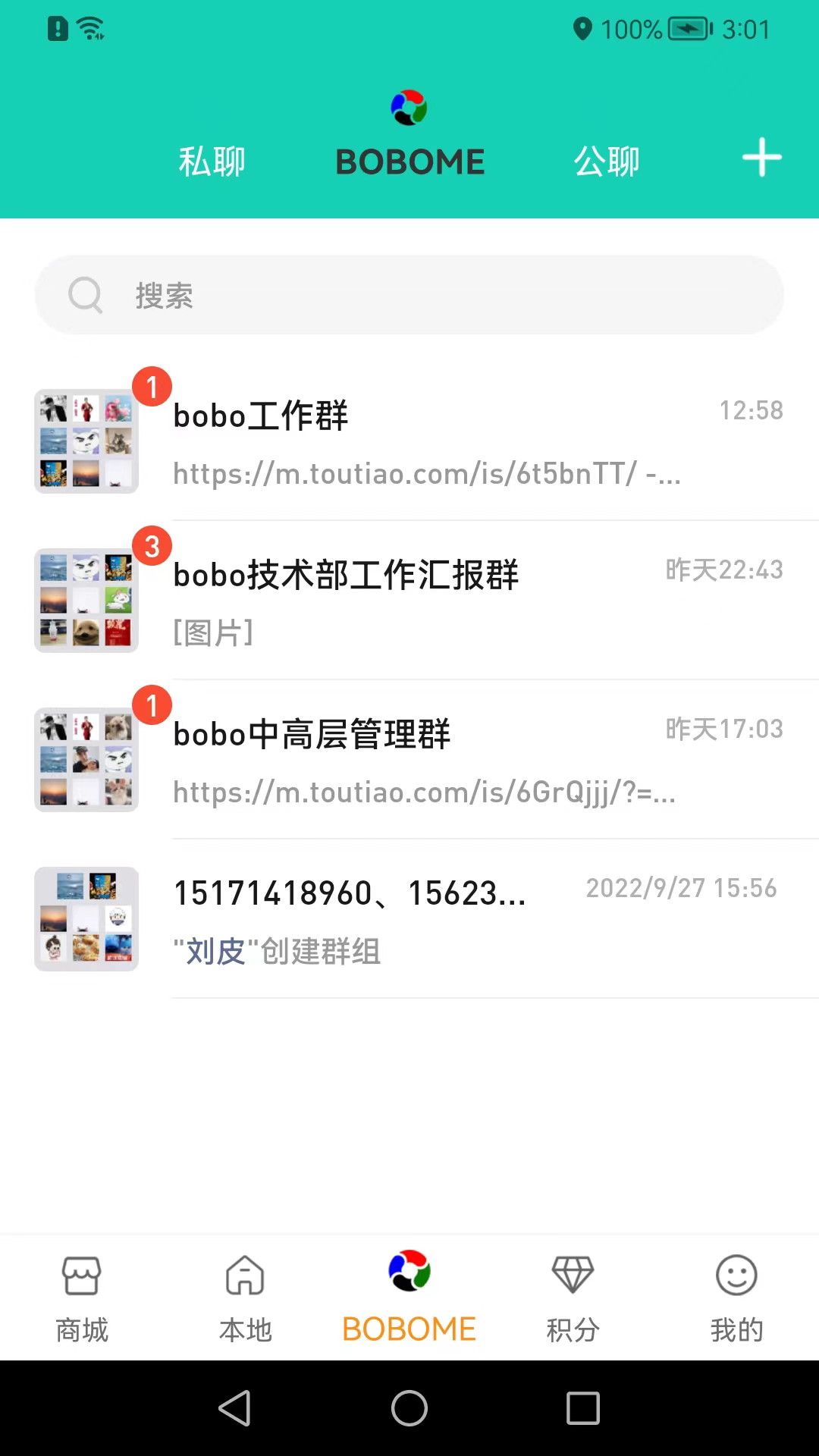The height and width of the screenshot is (1456, 819).
Task: Tap the toutiao link under bobo工作群
Action: click(x=425, y=474)
